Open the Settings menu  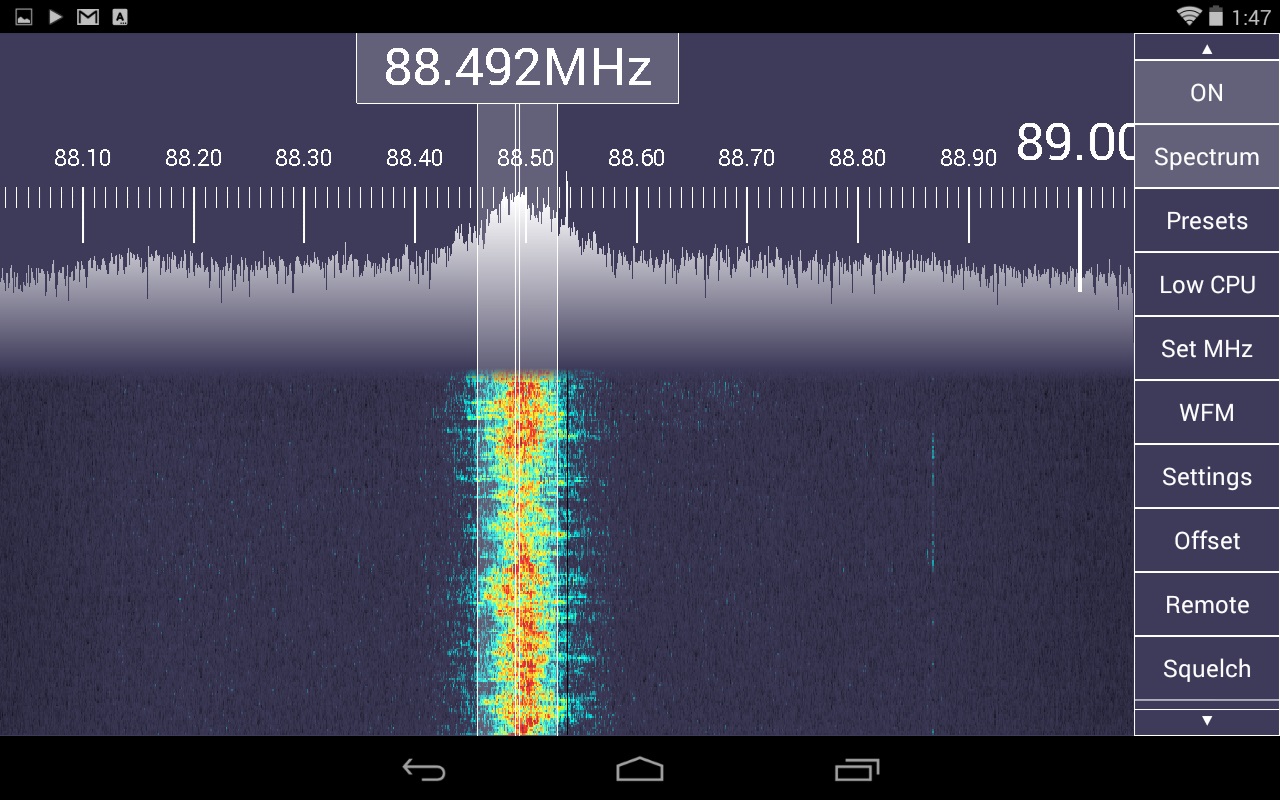click(x=1206, y=477)
